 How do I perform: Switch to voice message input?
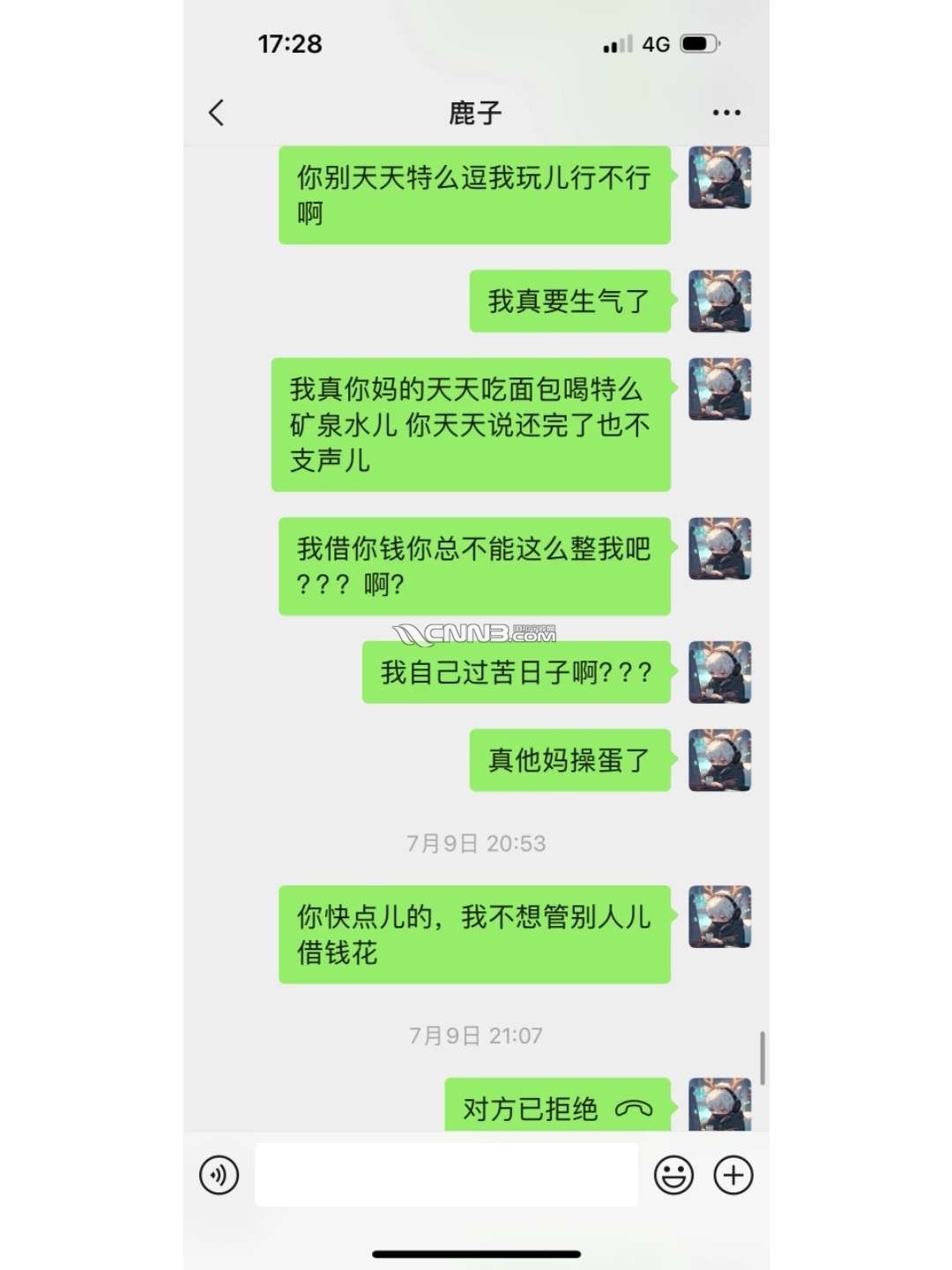[219, 1175]
